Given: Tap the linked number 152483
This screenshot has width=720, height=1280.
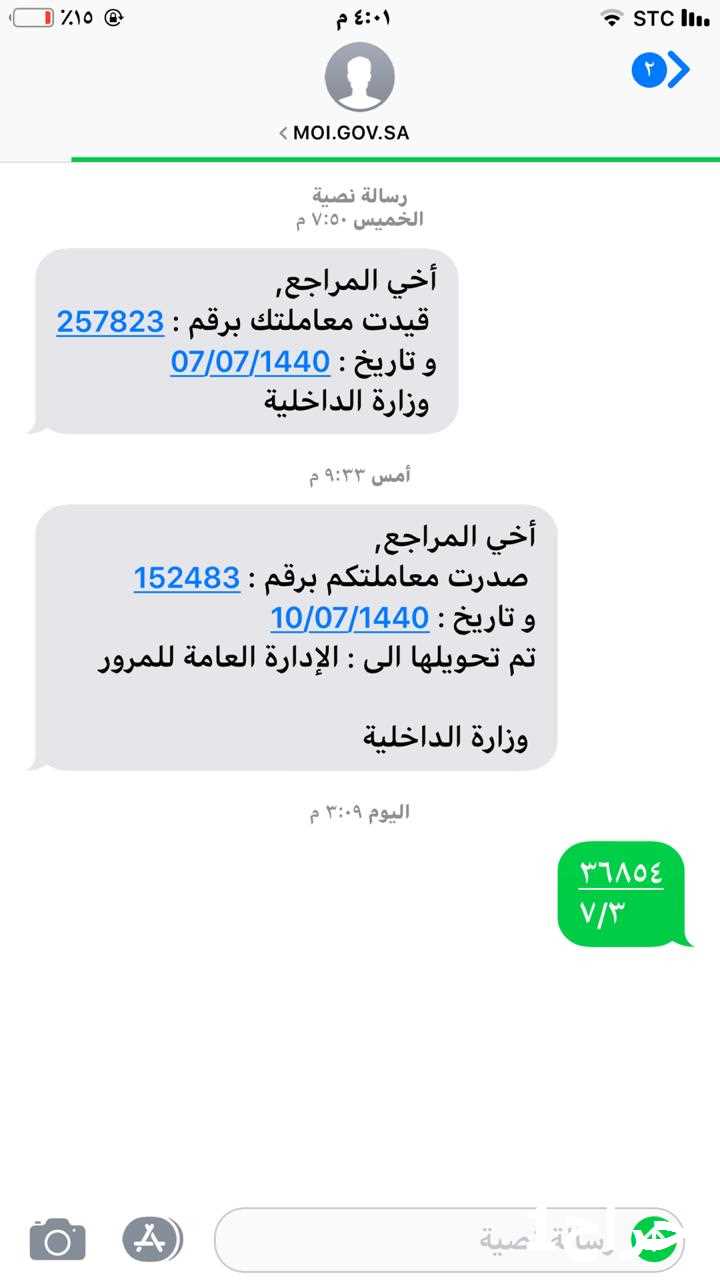Looking at the screenshot, I should pos(187,578).
